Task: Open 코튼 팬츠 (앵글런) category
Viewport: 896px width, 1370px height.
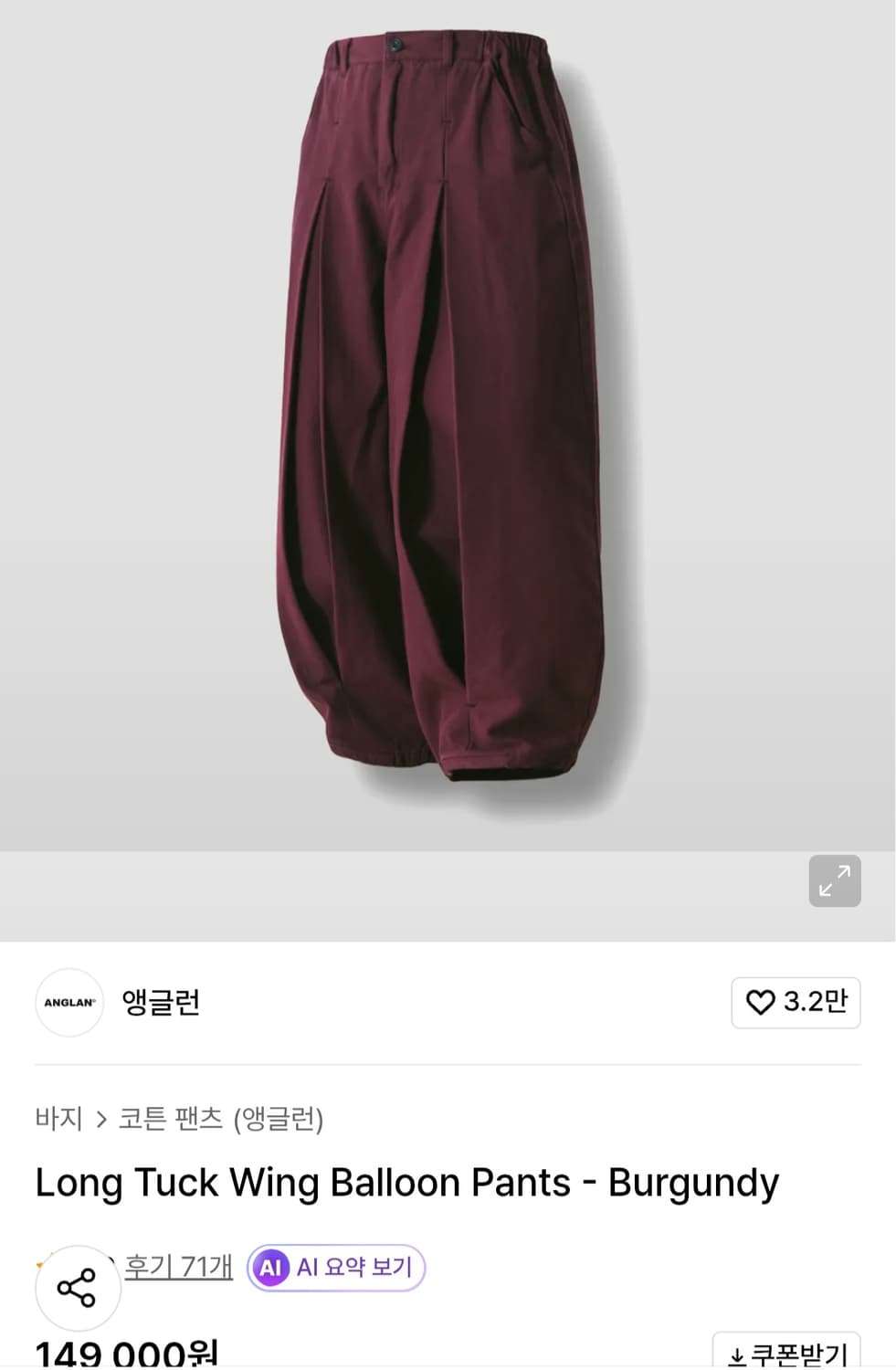Action: pyautogui.click(x=222, y=1120)
